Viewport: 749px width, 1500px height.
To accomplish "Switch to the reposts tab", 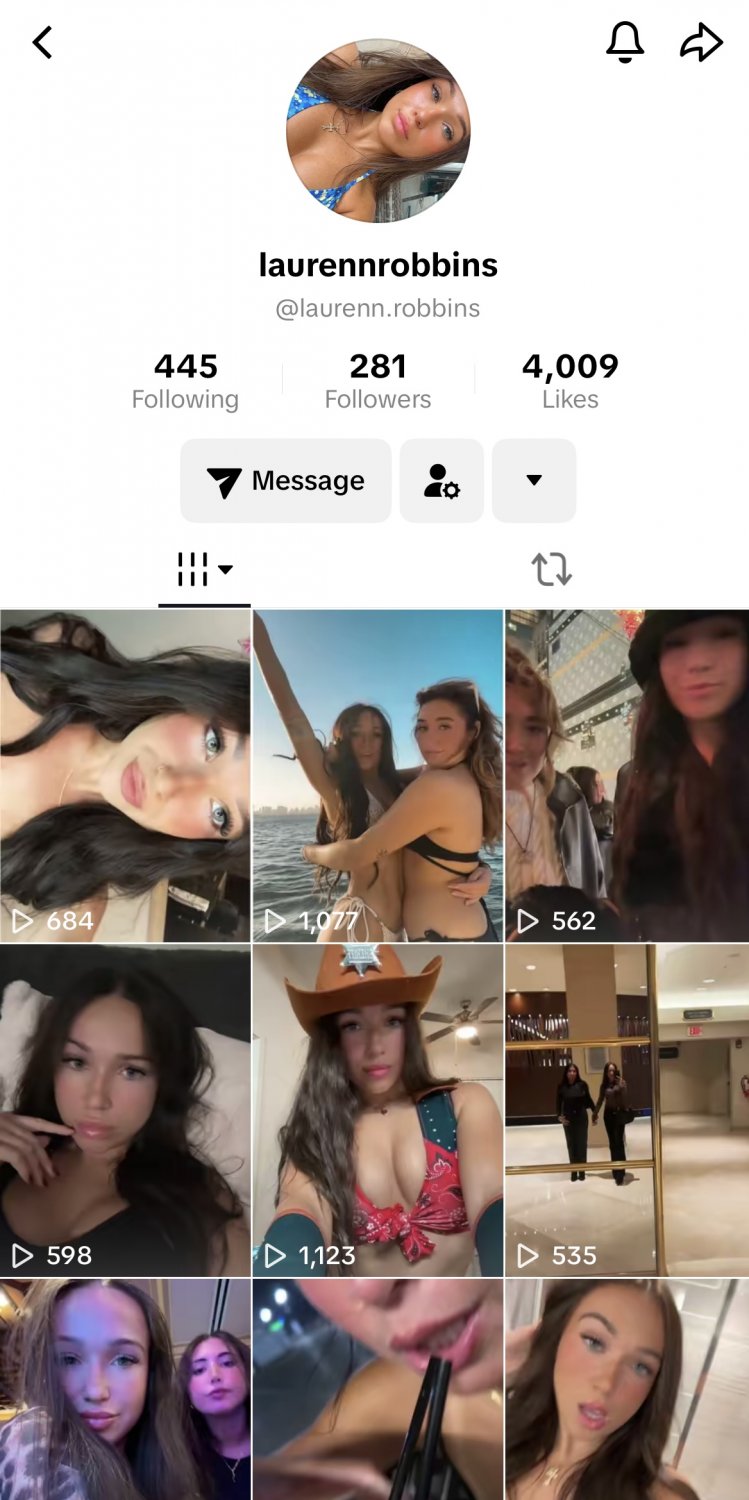I will click(x=551, y=570).
